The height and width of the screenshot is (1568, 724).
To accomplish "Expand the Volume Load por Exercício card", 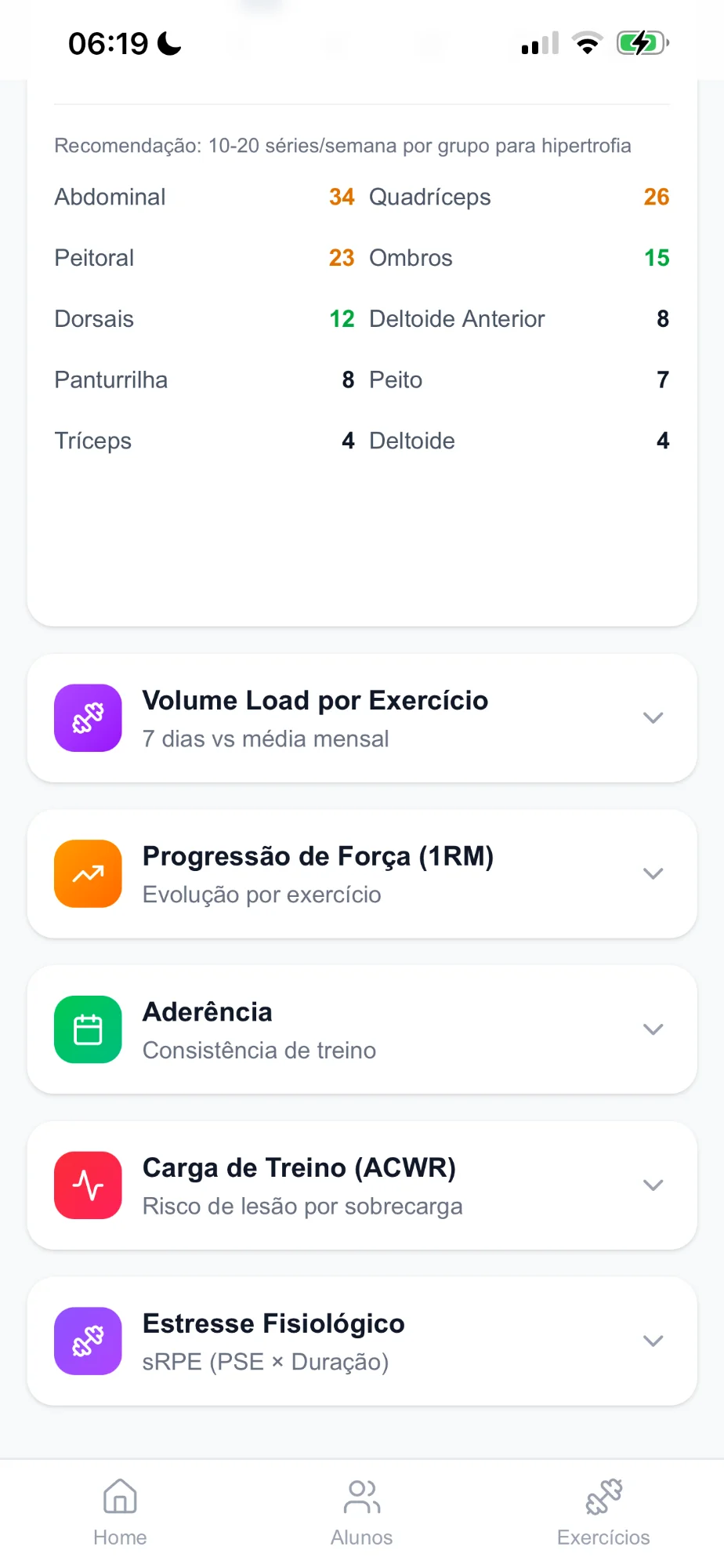I will (653, 717).
